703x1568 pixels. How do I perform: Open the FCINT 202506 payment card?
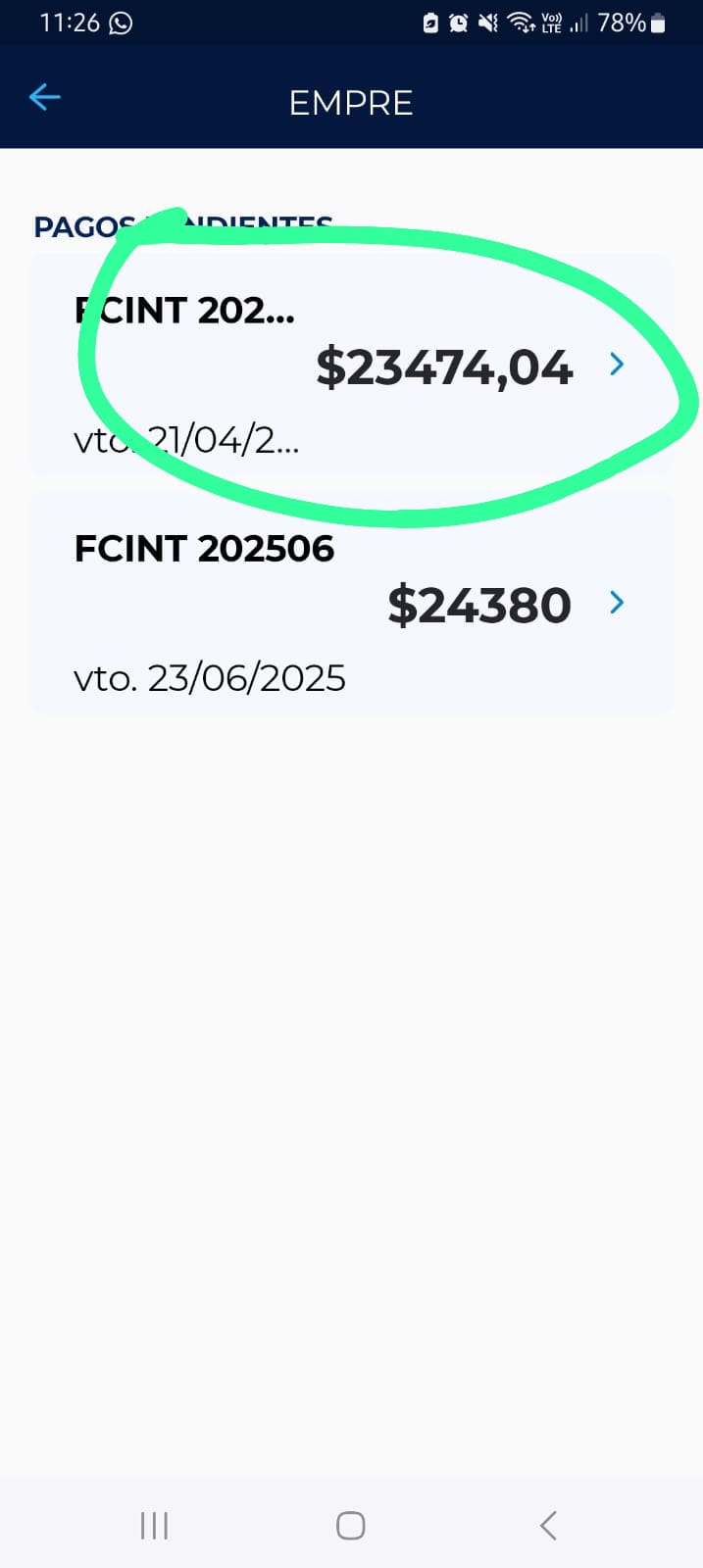[x=351, y=604]
